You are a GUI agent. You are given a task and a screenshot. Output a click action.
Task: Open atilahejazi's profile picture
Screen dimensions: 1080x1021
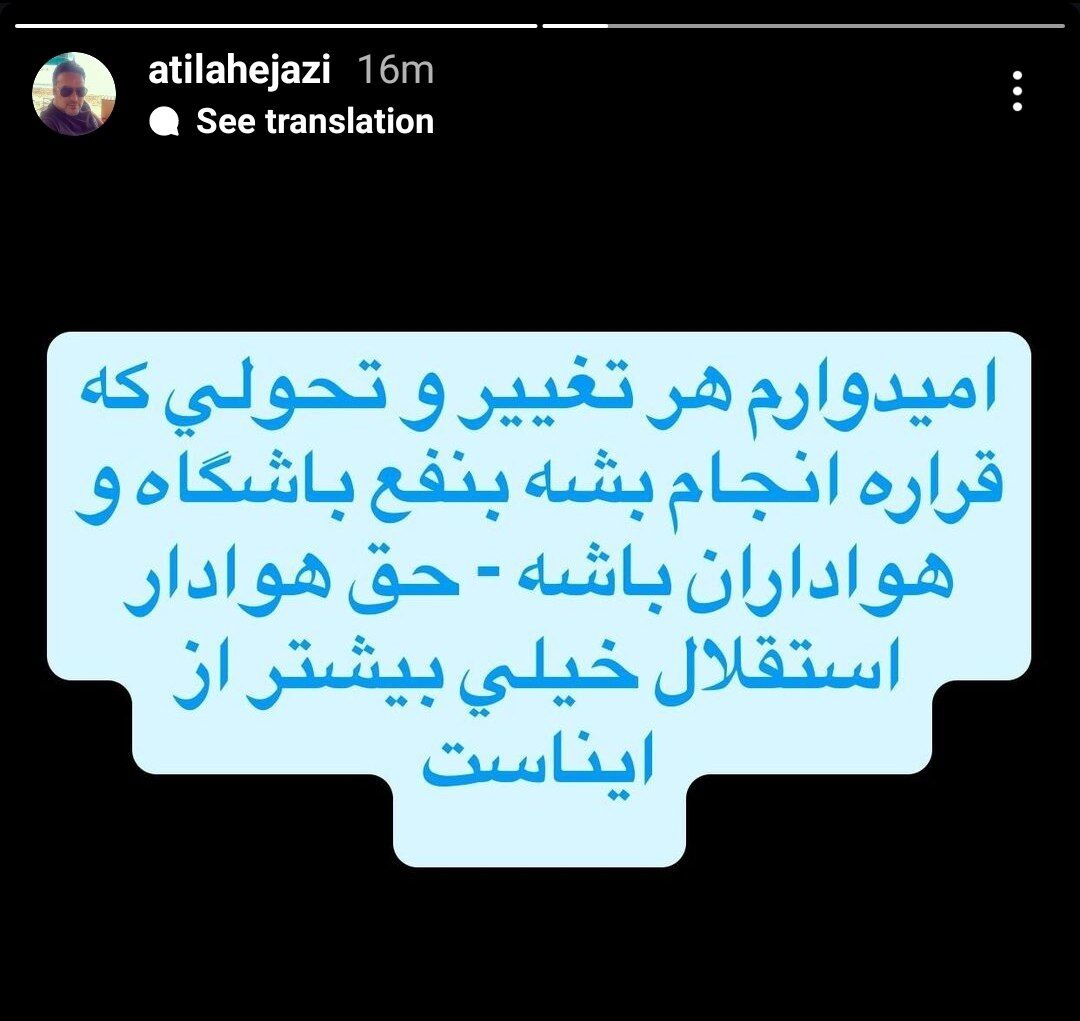(75, 94)
